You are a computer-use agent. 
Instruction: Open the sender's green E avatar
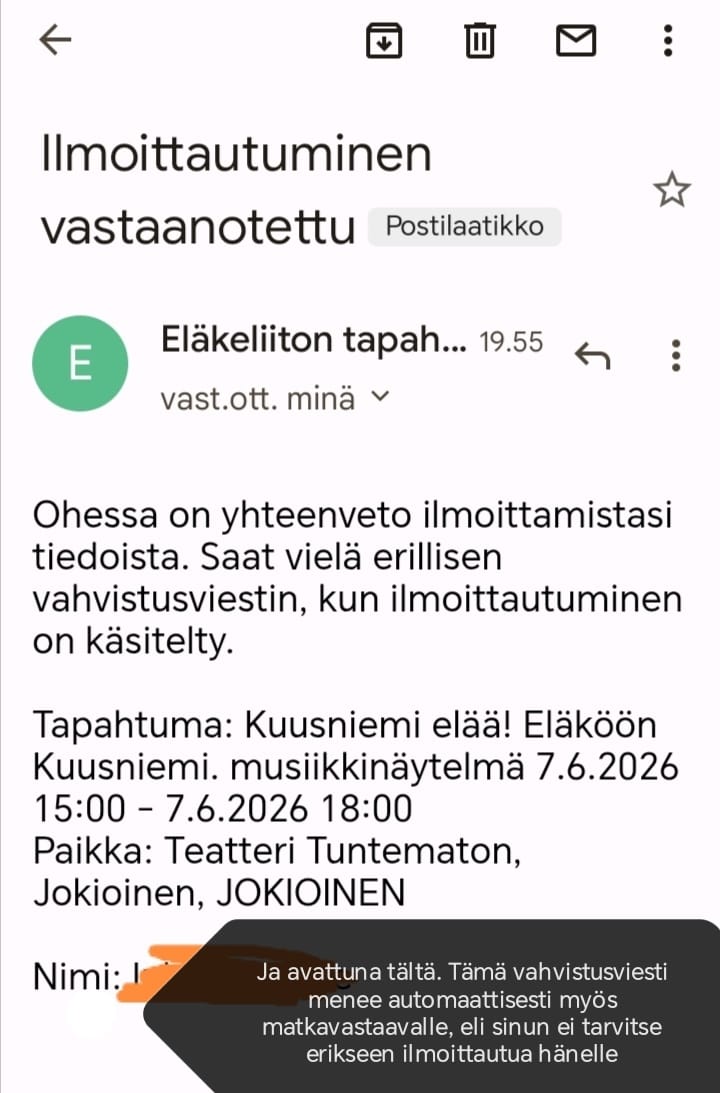pos(80,363)
